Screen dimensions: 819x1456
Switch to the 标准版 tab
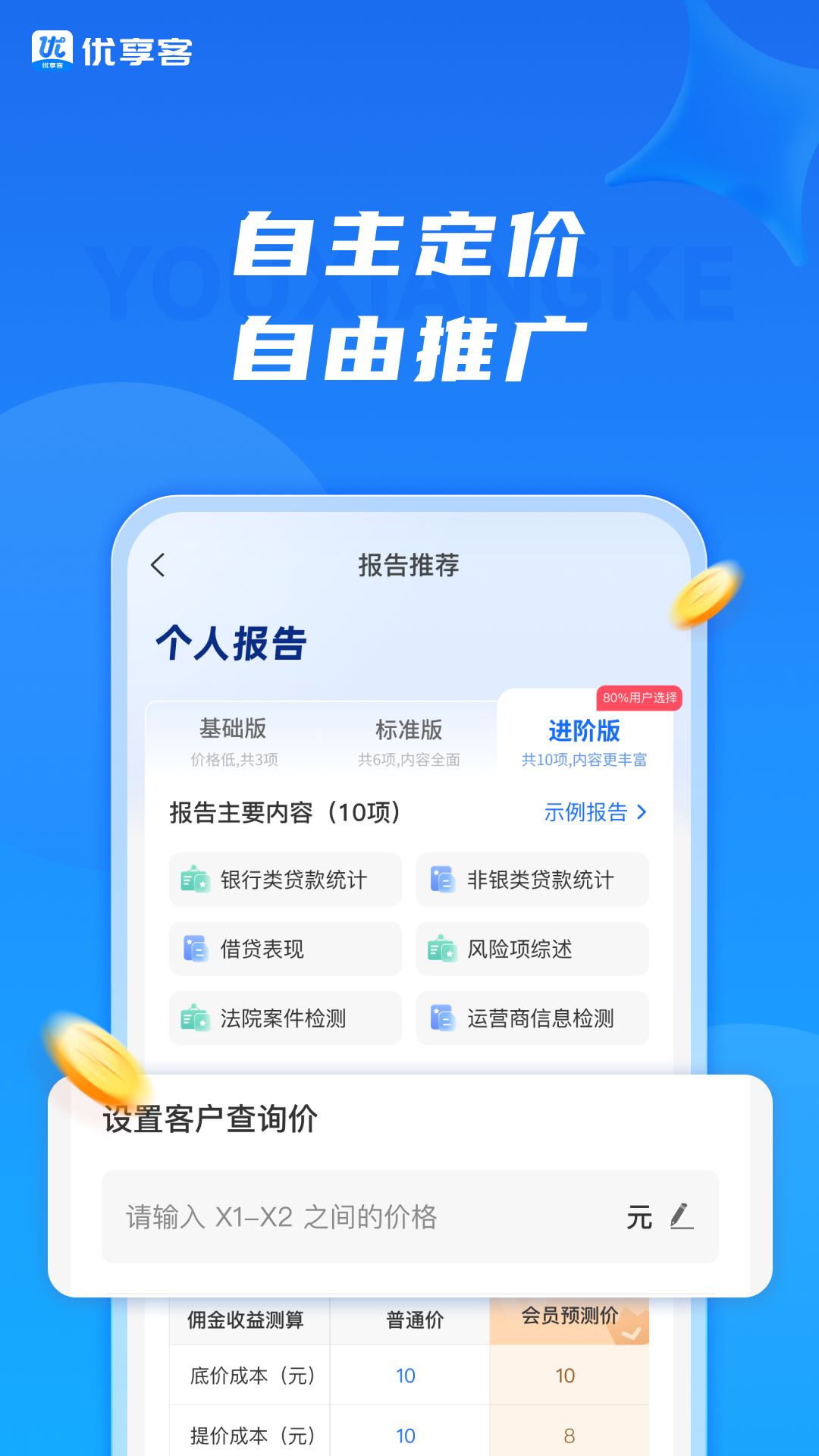click(x=409, y=730)
